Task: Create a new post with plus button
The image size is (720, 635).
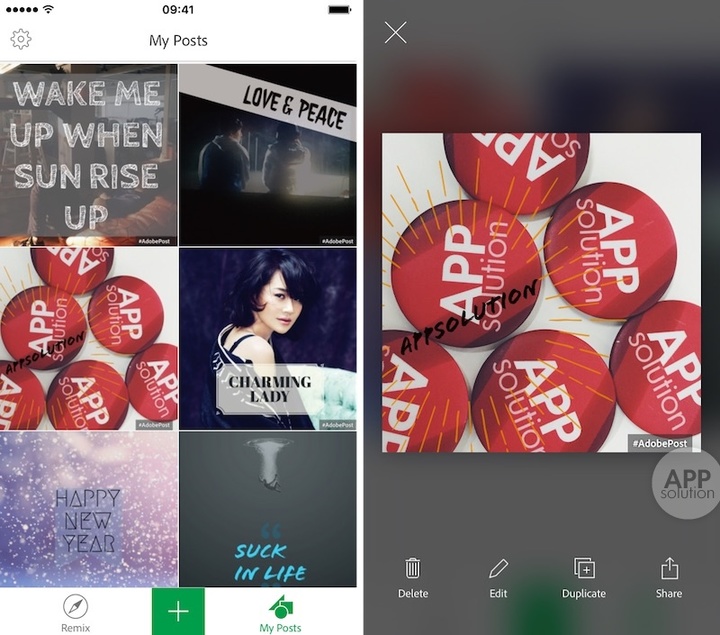Action: click(x=178, y=611)
